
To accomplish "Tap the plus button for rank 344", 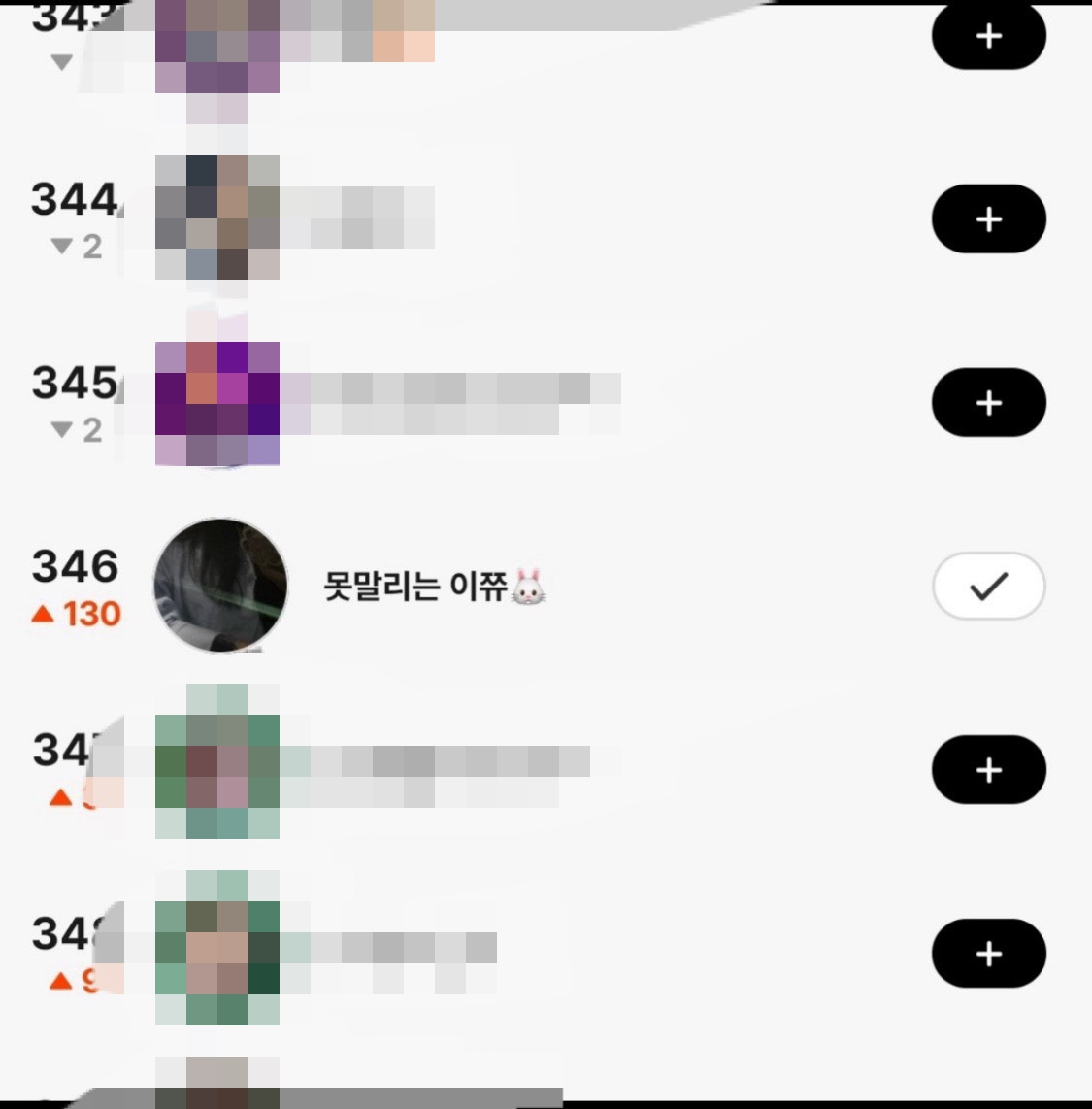I will tap(988, 219).
